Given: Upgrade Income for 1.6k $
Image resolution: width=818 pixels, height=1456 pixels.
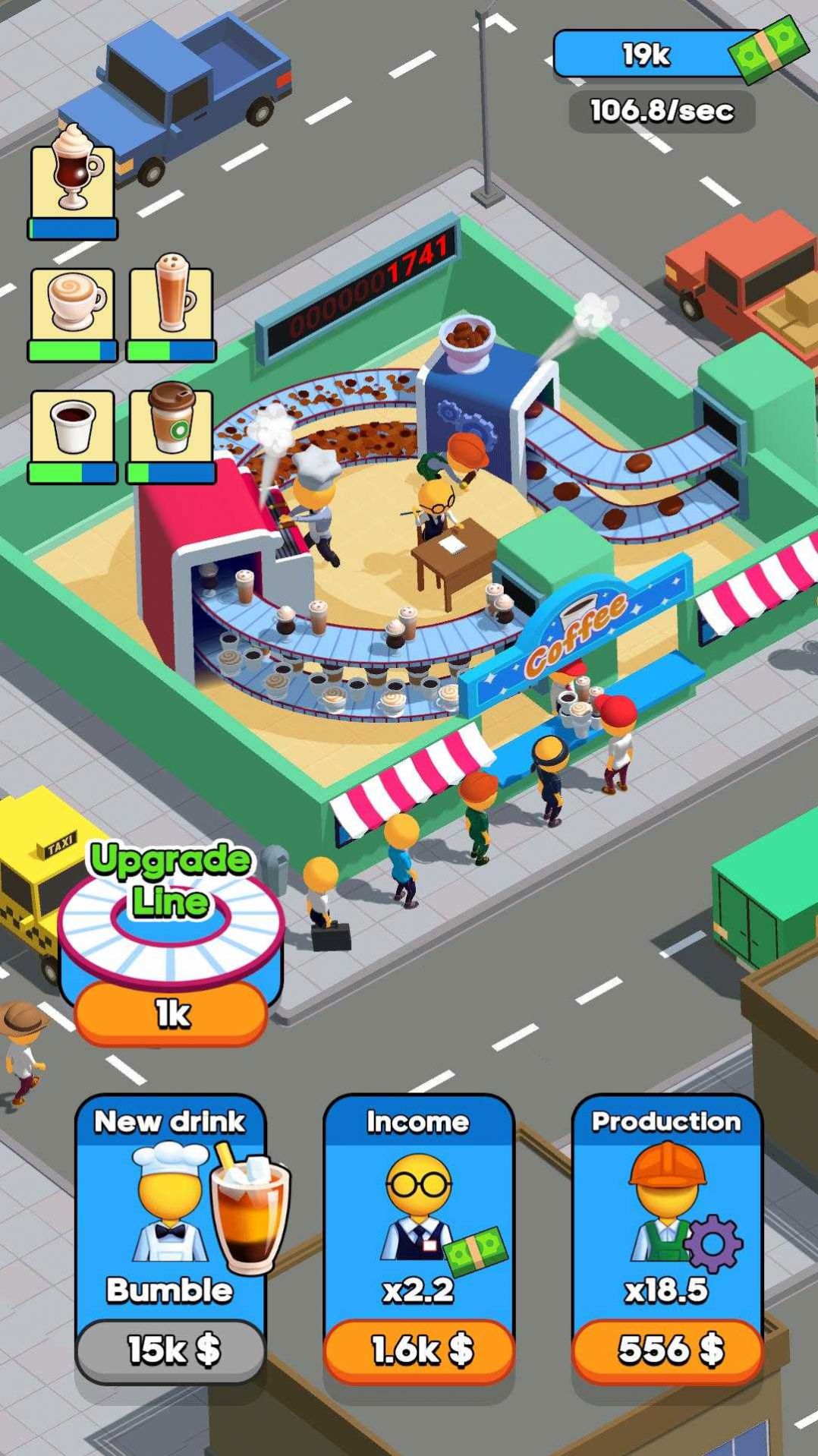Looking at the screenshot, I should click(x=419, y=1348).
